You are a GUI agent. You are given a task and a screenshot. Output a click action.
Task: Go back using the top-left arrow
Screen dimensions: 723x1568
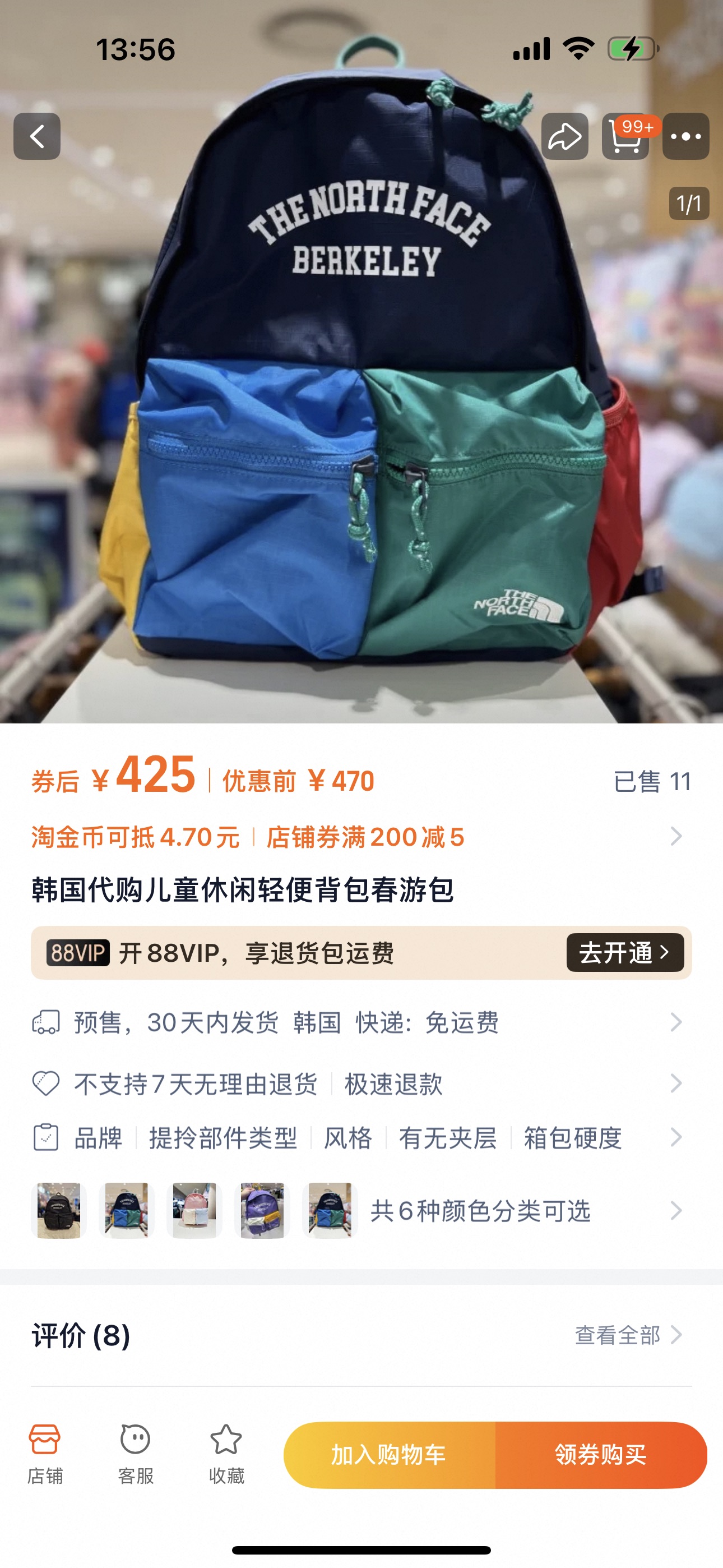[36, 136]
